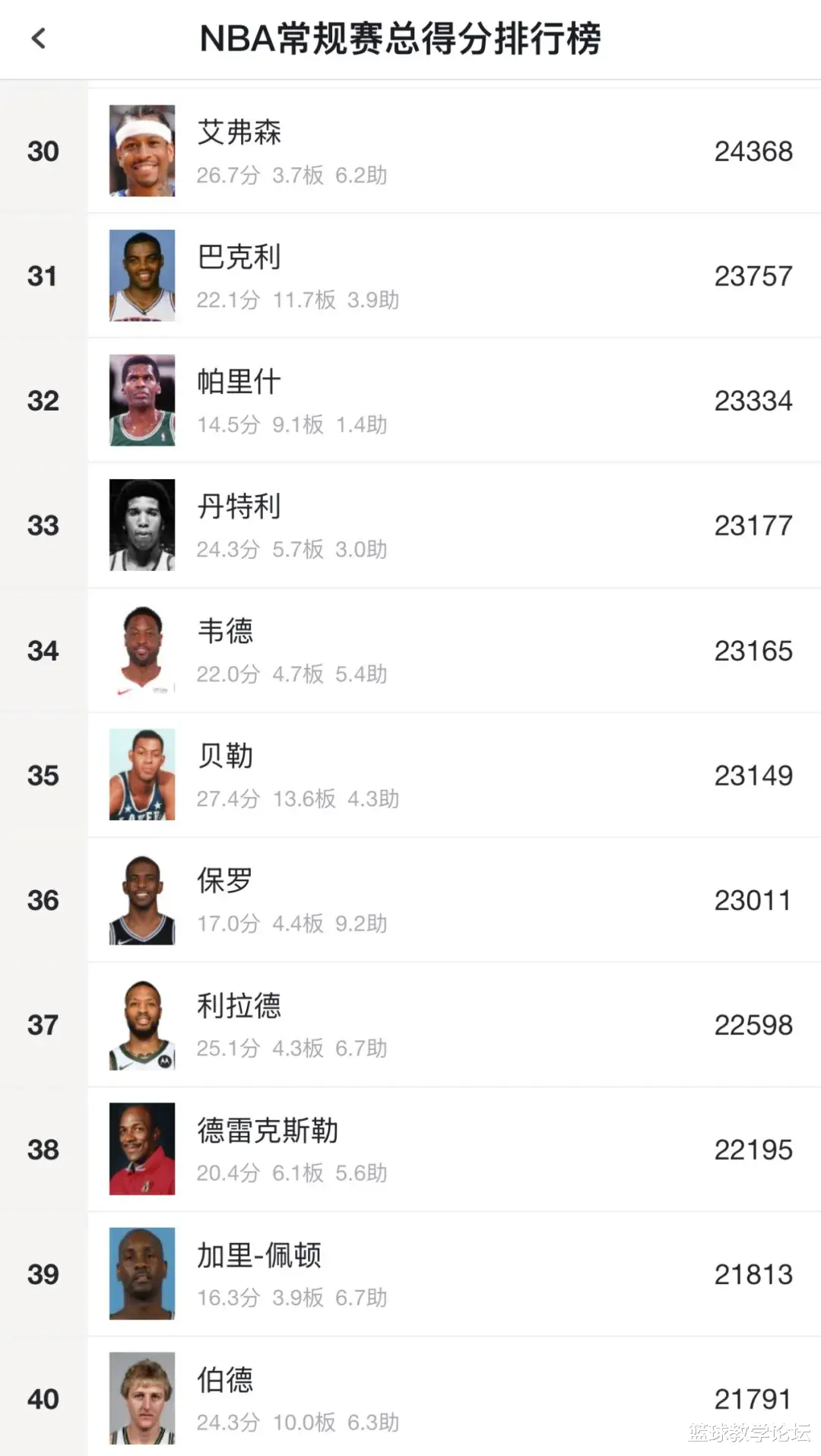
Task: Open 保罗 player row
Action: [x=410, y=899]
